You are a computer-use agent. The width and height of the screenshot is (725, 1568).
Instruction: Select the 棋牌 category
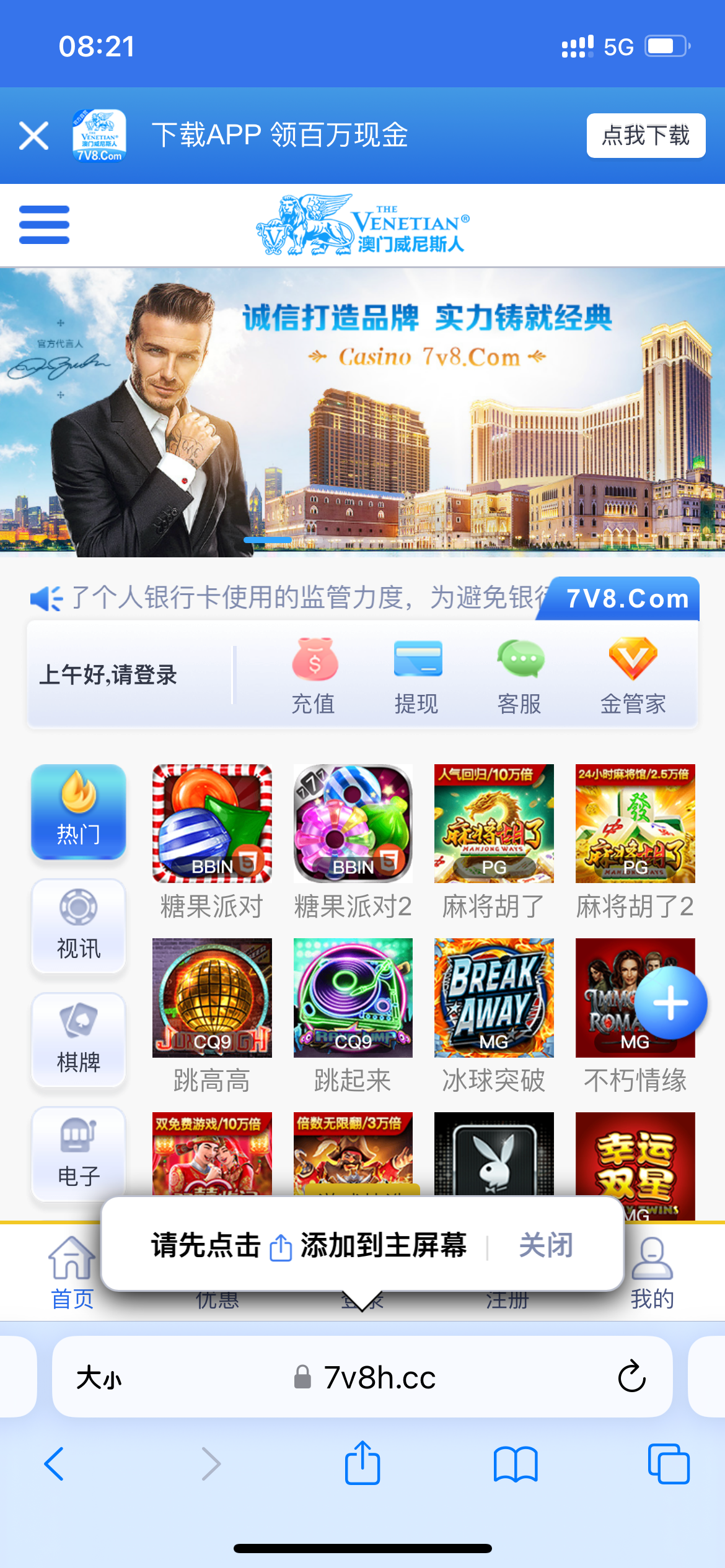(x=79, y=1039)
